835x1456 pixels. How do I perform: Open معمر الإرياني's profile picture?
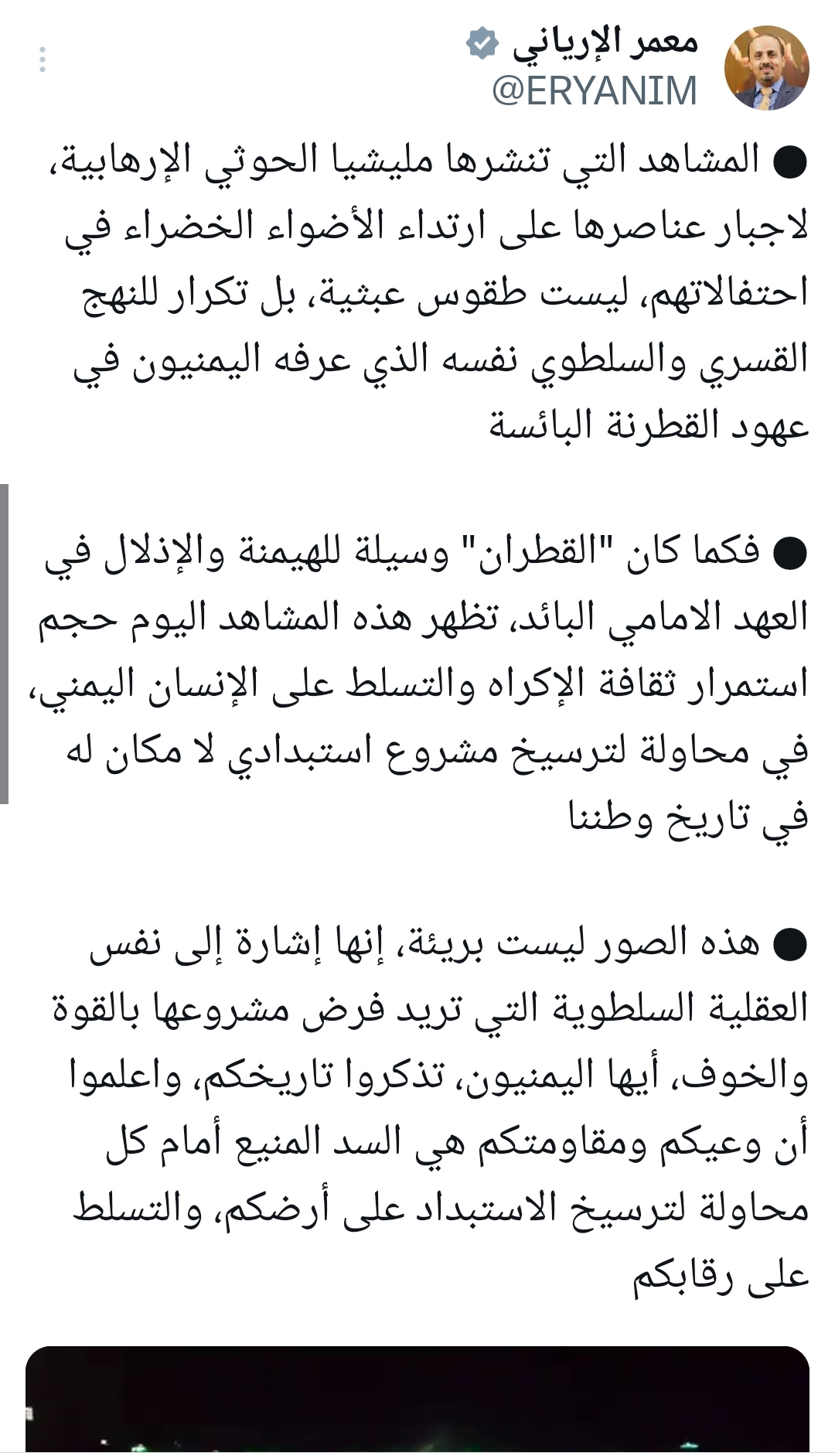click(x=766, y=67)
